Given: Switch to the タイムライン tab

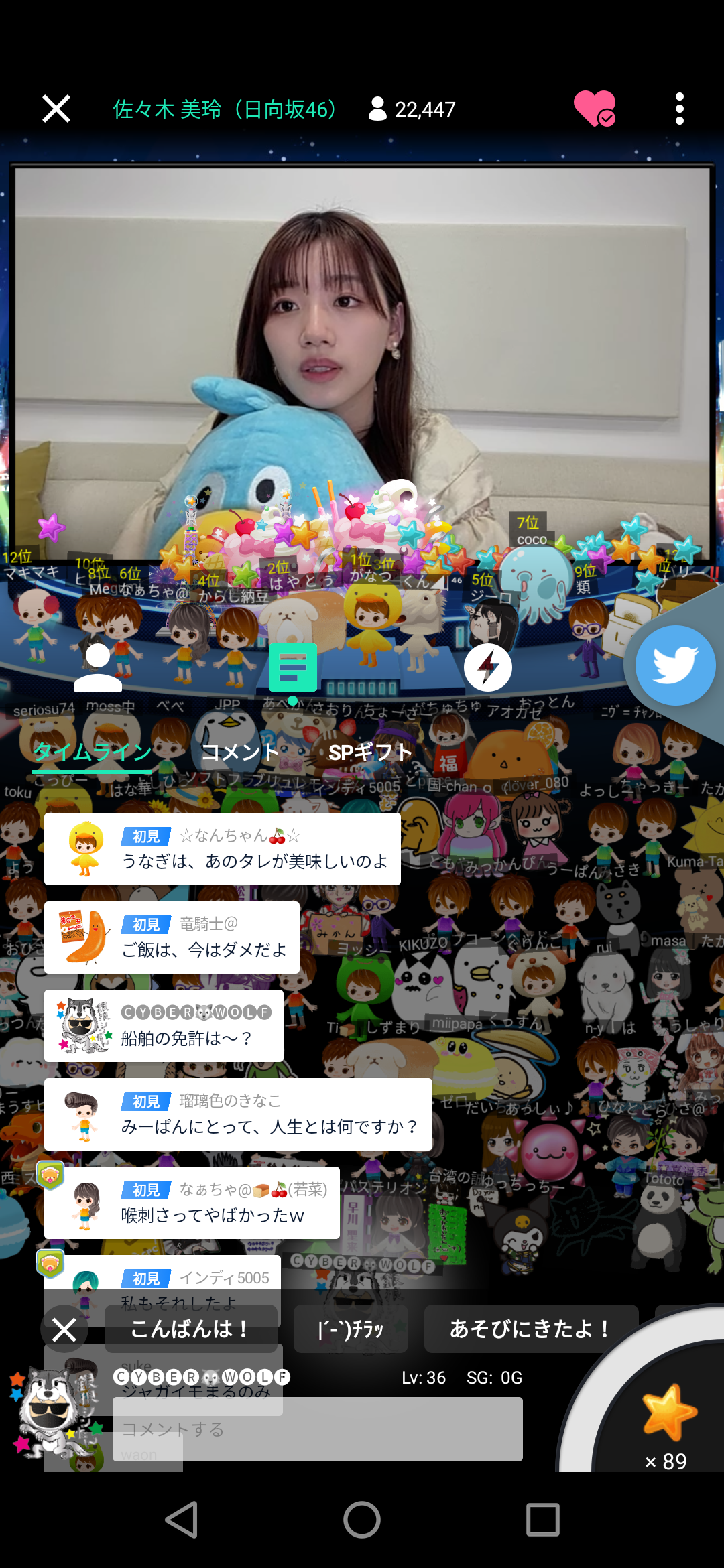Looking at the screenshot, I should 91,753.
